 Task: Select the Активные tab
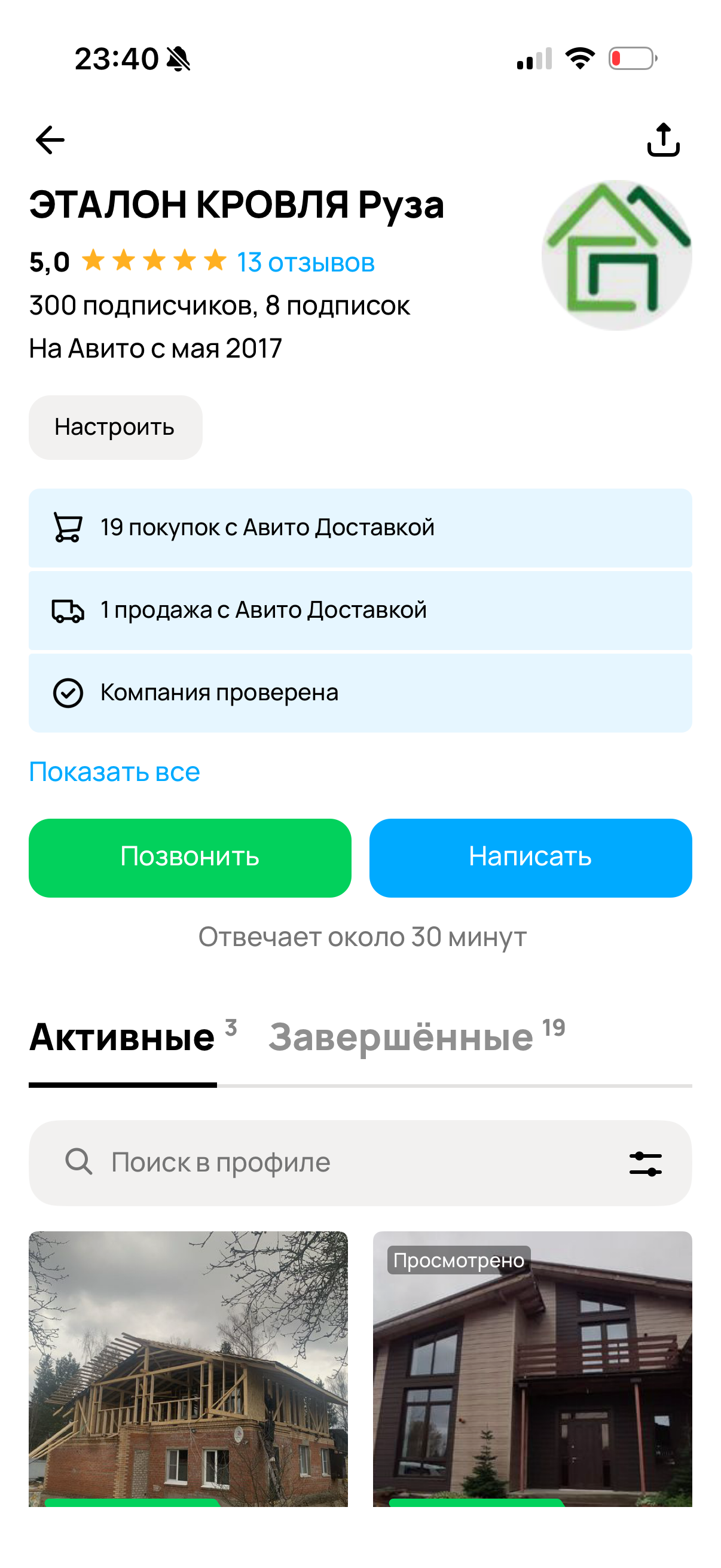123,1037
